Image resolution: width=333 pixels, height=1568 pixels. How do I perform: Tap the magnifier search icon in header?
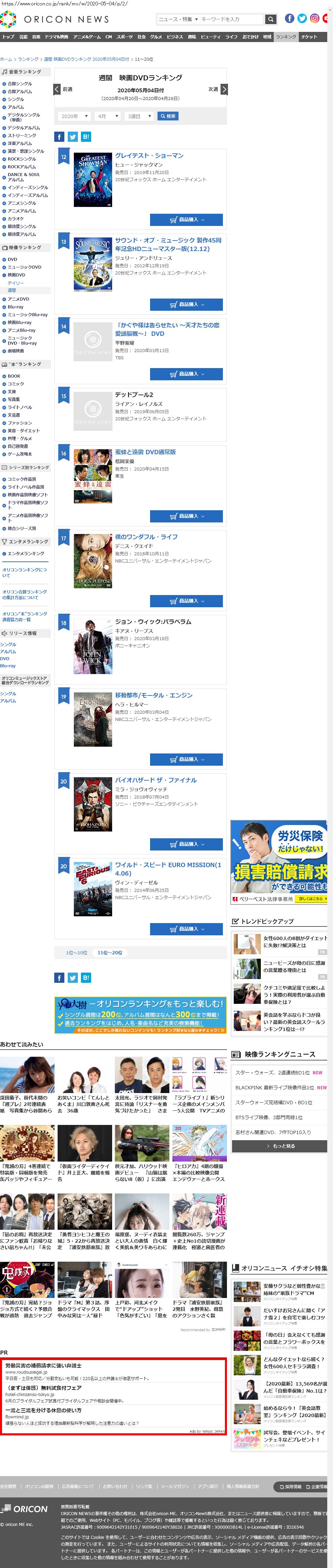pos(271,19)
